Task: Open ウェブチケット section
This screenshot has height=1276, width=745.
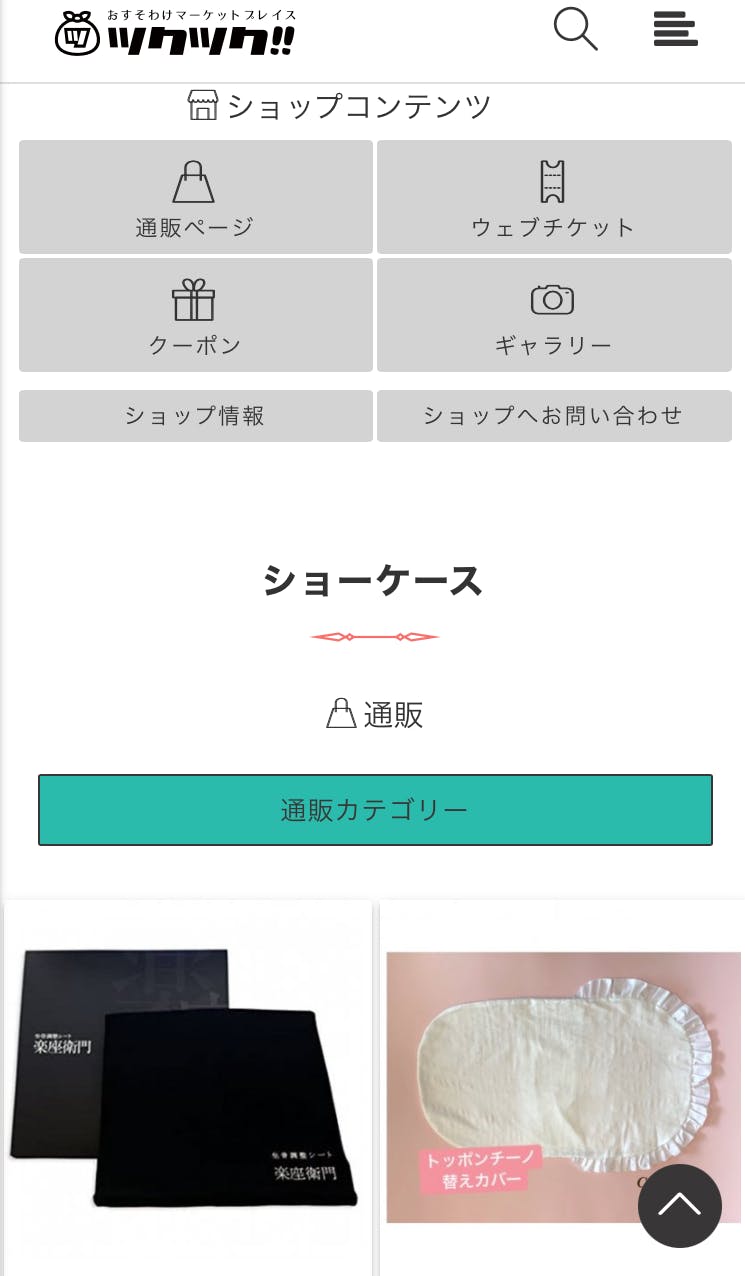Action: pyautogui.click(x=553, y=197)
